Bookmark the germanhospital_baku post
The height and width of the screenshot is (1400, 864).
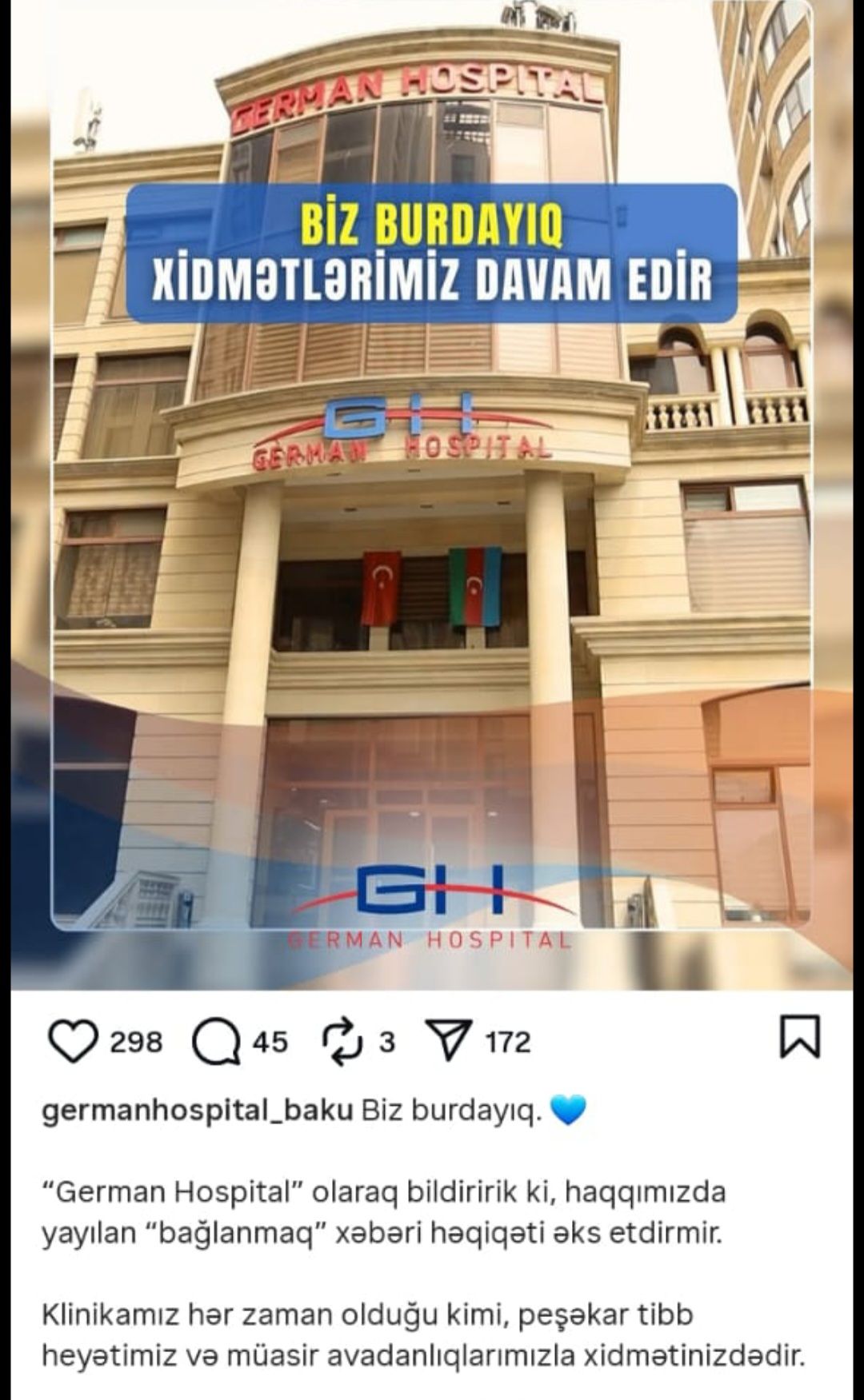pyautogui.click(x=799, y=1038)
